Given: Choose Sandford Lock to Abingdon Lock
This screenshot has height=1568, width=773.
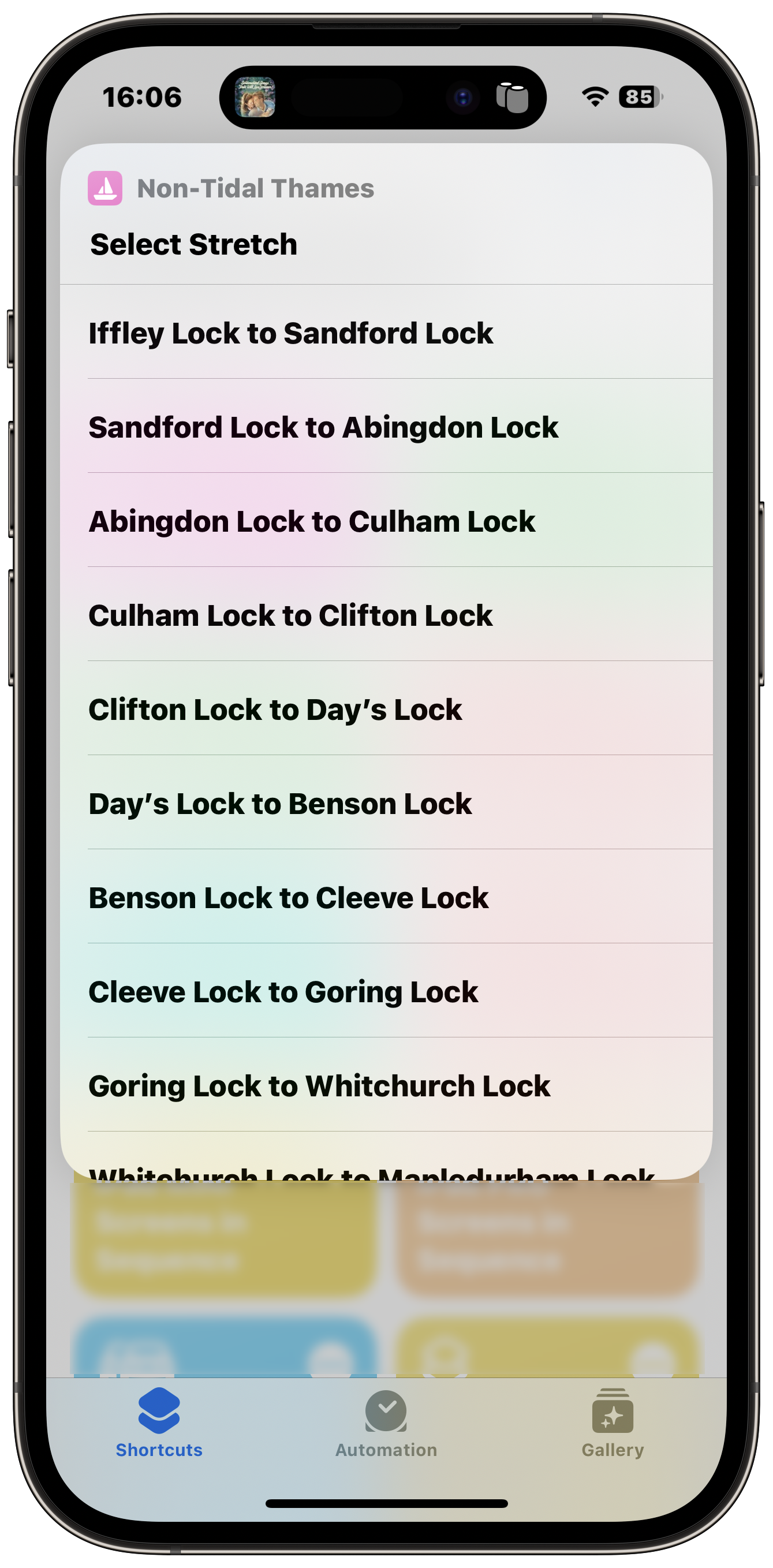Looking at the screenshot, I should pyautogui.click(x=387, y=426).
